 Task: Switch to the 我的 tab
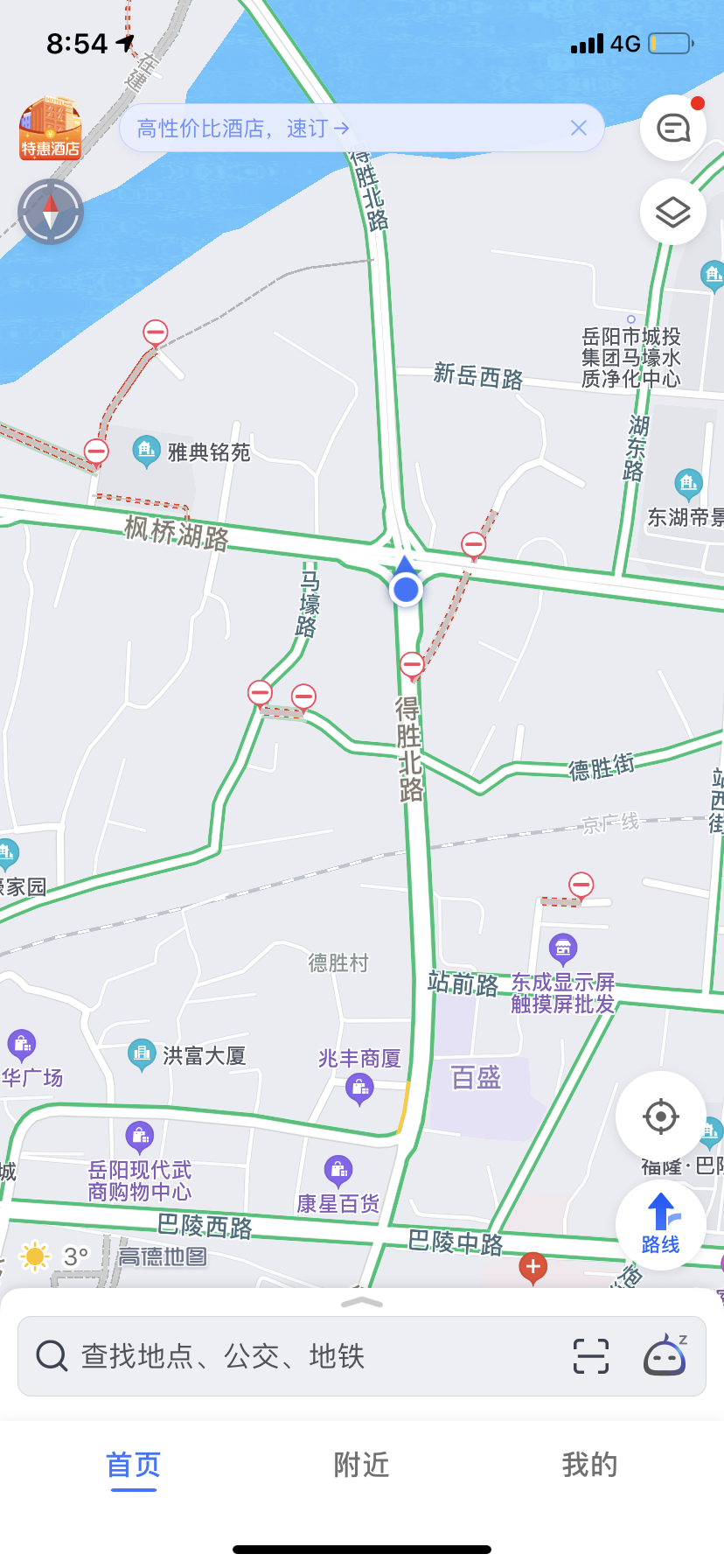click(x=589, y=1465)
